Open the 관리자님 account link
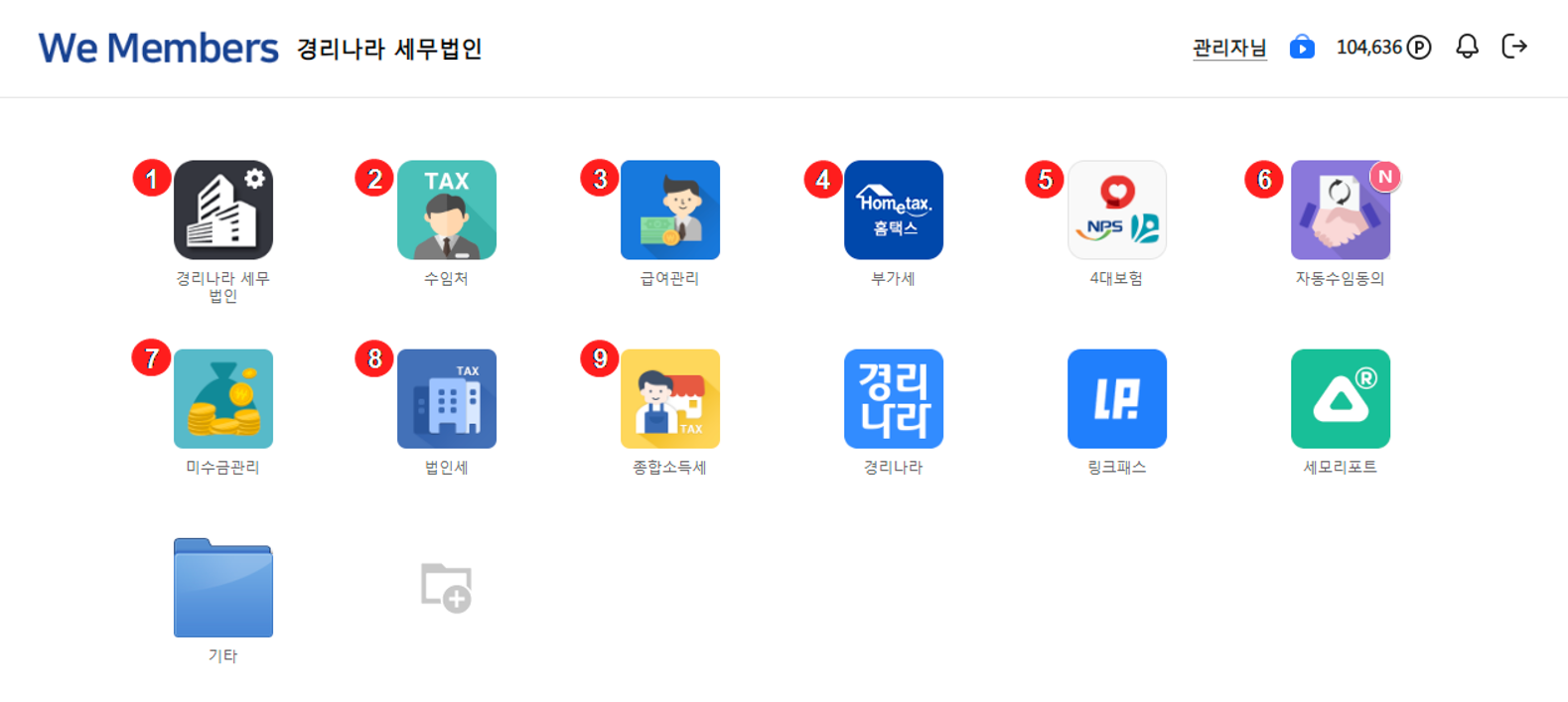Image resolution: width=1568 pixels, height=702 pixels. [x=1229, y=48]
